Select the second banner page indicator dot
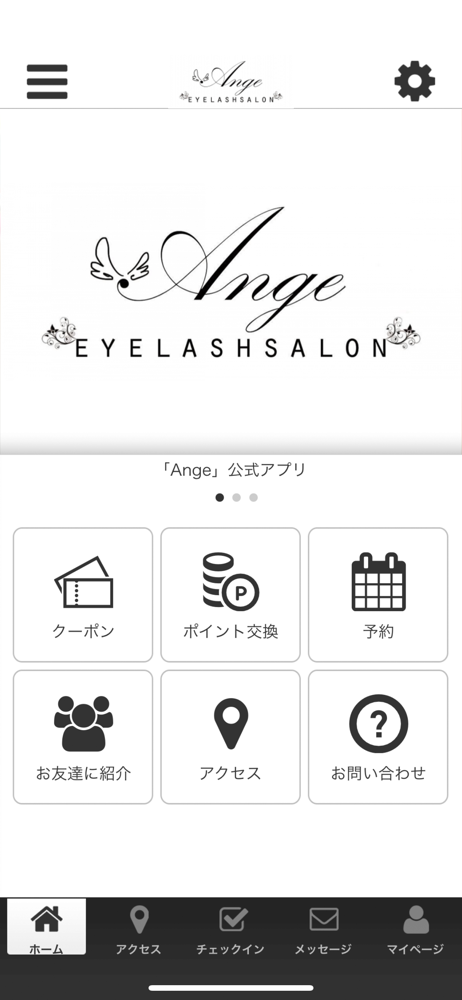Viewport: 462px width, 1000px height. tap(237, 497)
